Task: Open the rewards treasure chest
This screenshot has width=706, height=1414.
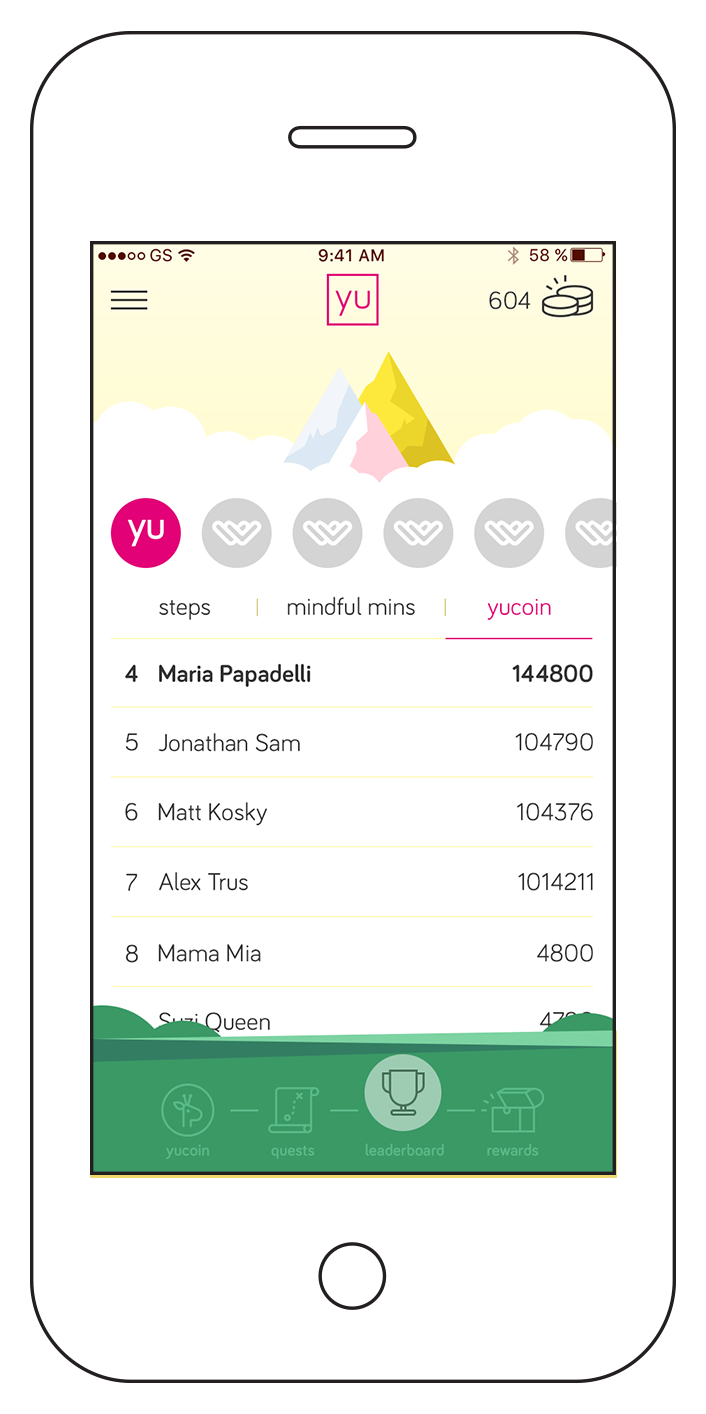Action: 513,1118
